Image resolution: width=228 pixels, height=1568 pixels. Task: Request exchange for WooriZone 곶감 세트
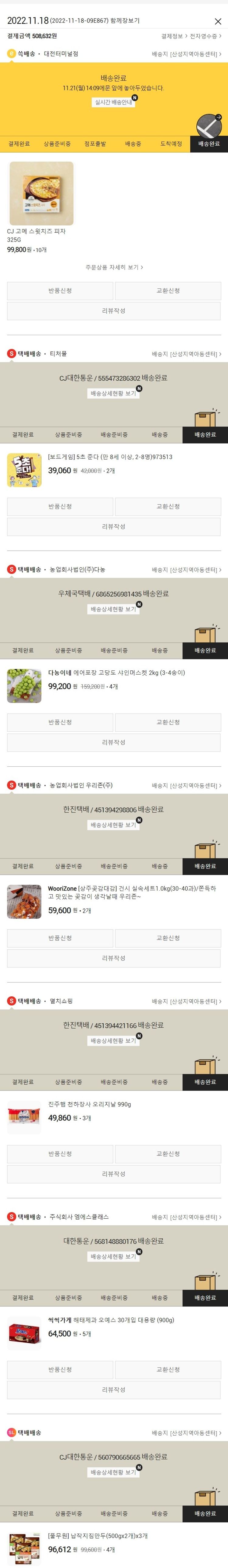168,938
